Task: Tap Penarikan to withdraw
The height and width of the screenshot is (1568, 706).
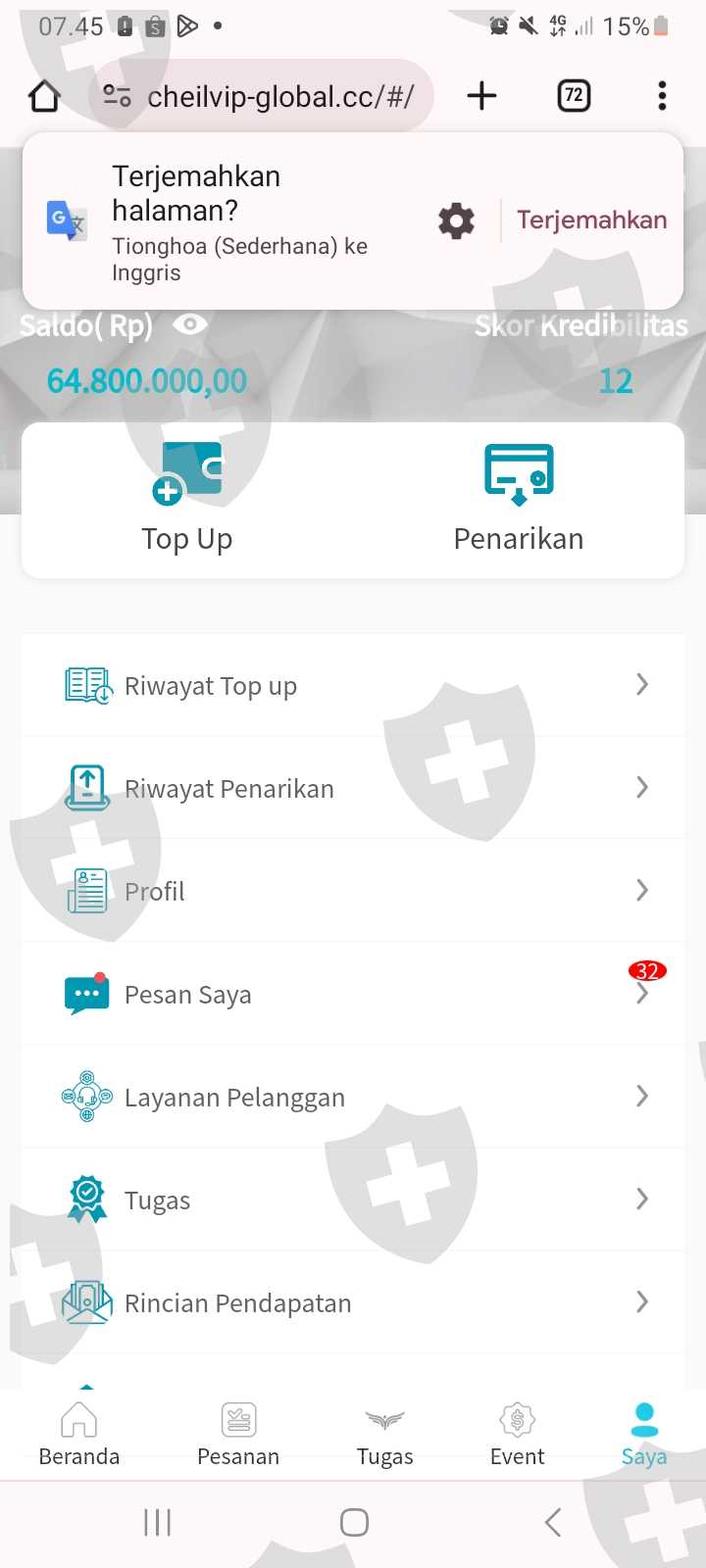Action: coord(519,500)
